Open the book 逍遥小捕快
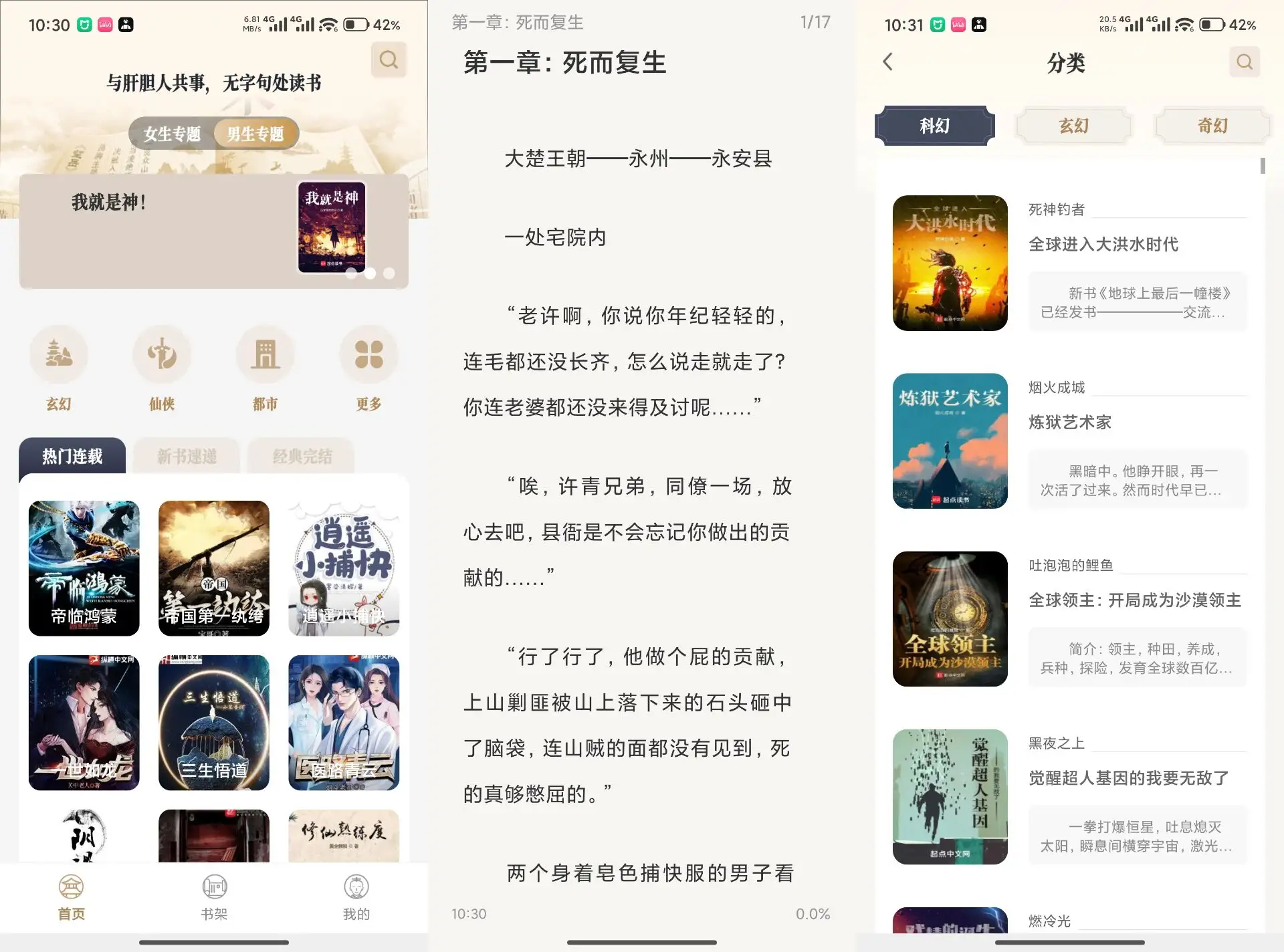1284x952 pixels. click(x=344, y=568)
